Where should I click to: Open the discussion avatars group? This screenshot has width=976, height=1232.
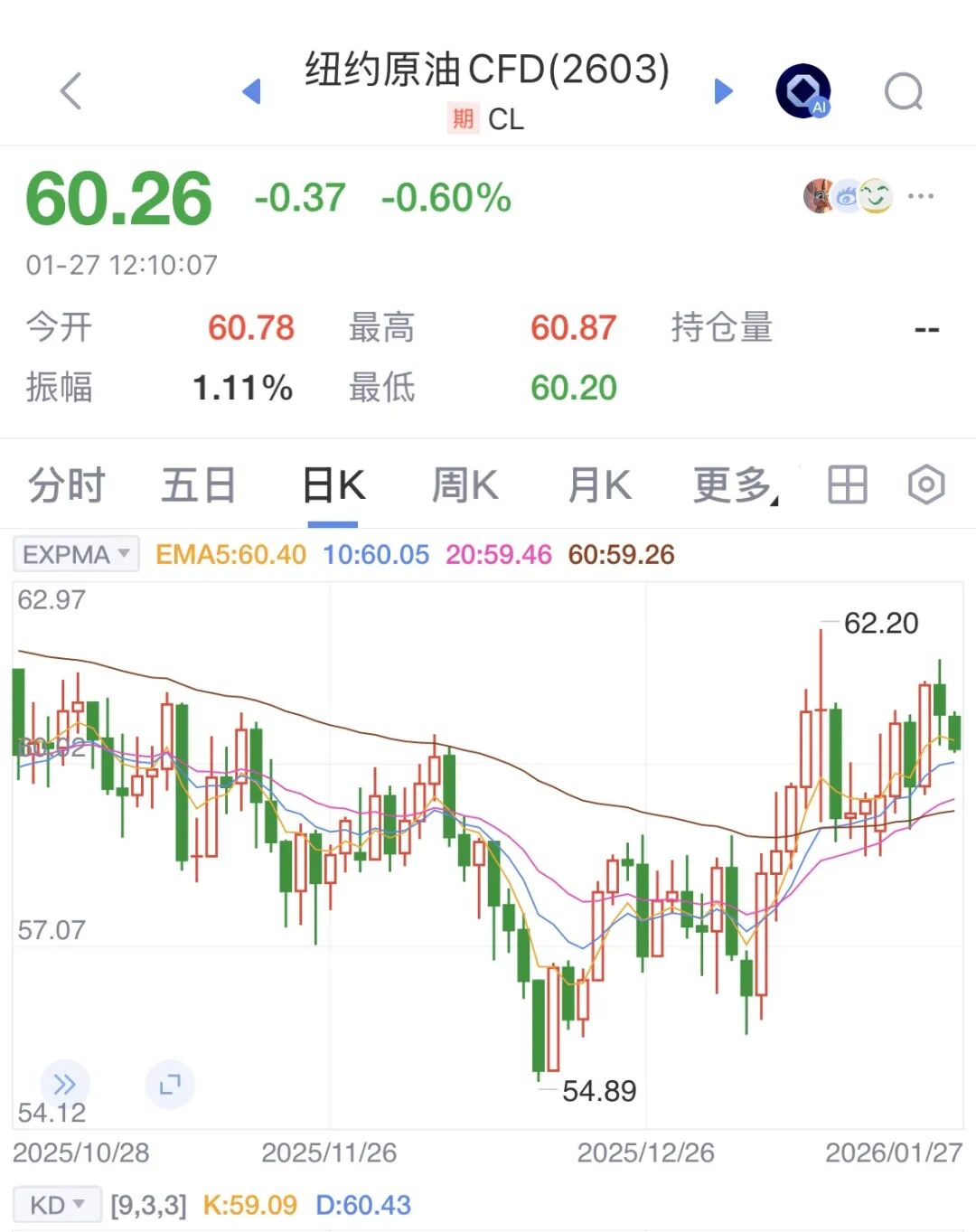tap(848, 196)
